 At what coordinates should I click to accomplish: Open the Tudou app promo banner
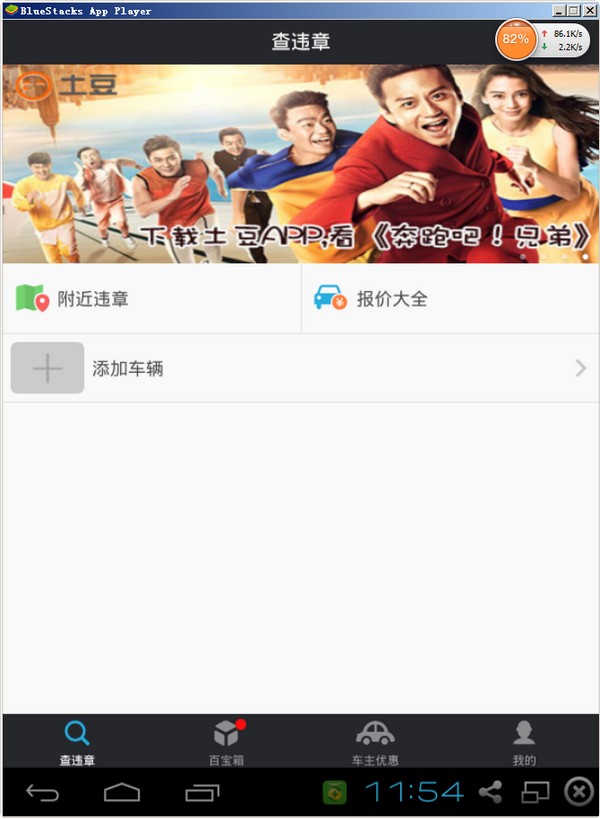[x=300, y=164]
